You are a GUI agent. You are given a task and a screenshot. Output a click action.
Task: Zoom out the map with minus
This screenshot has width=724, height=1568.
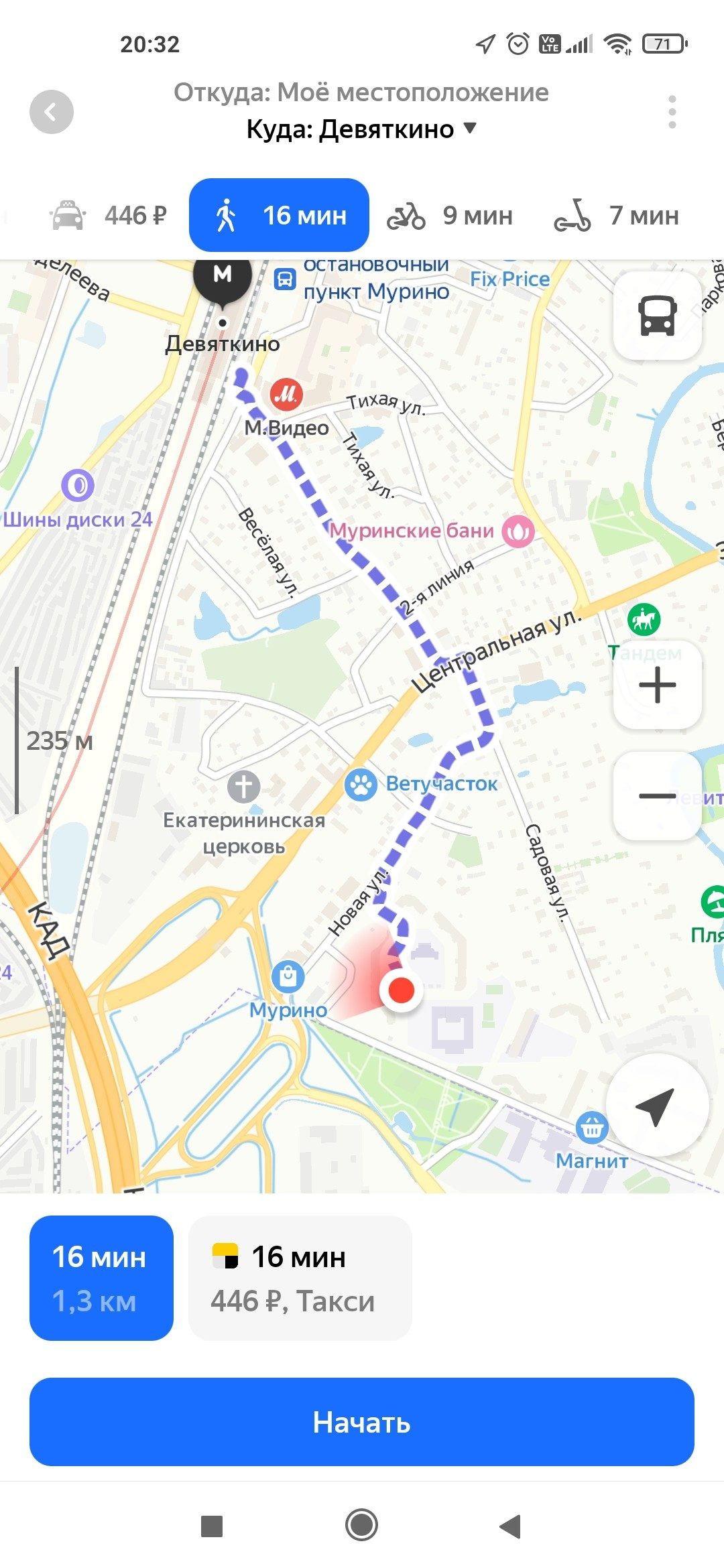(x=657, y=796)
